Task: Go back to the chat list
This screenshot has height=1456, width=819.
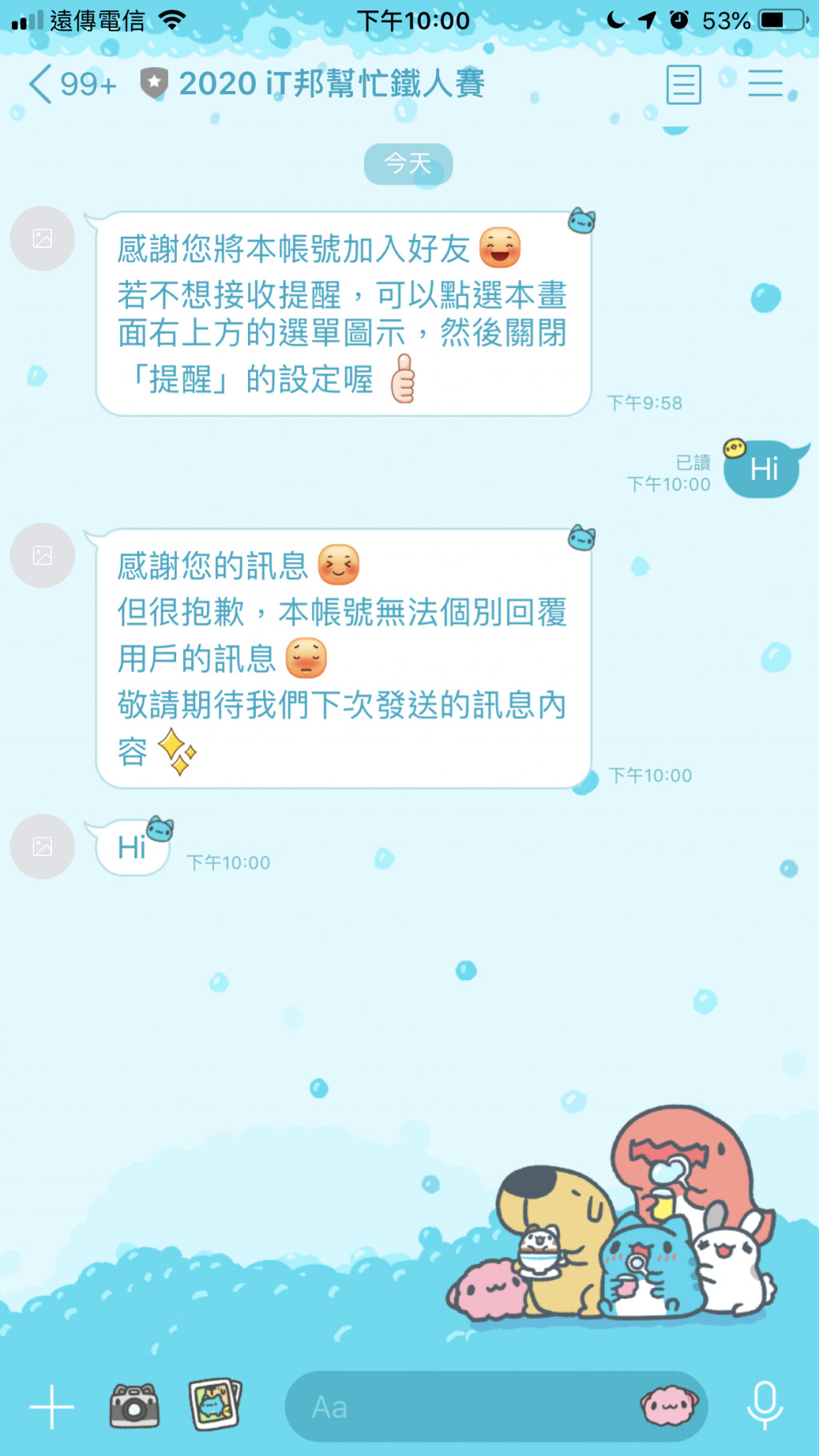Action: pyautogui.click(x=42, y=84)
